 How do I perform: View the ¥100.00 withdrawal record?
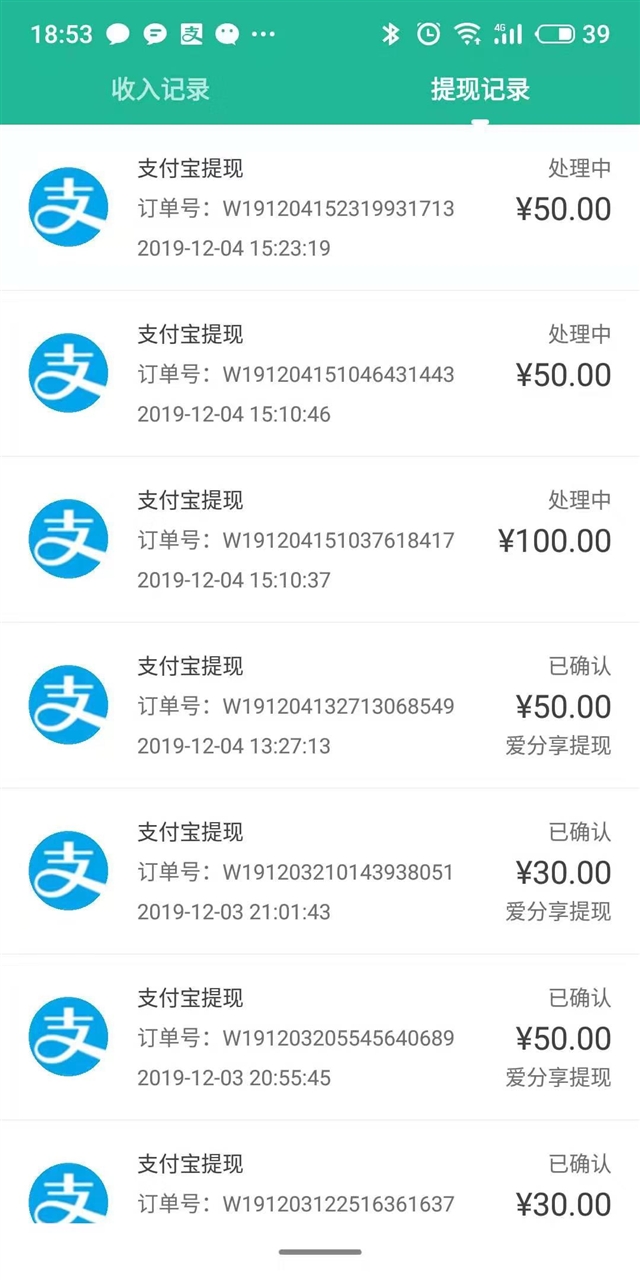(x=320, y=540)
